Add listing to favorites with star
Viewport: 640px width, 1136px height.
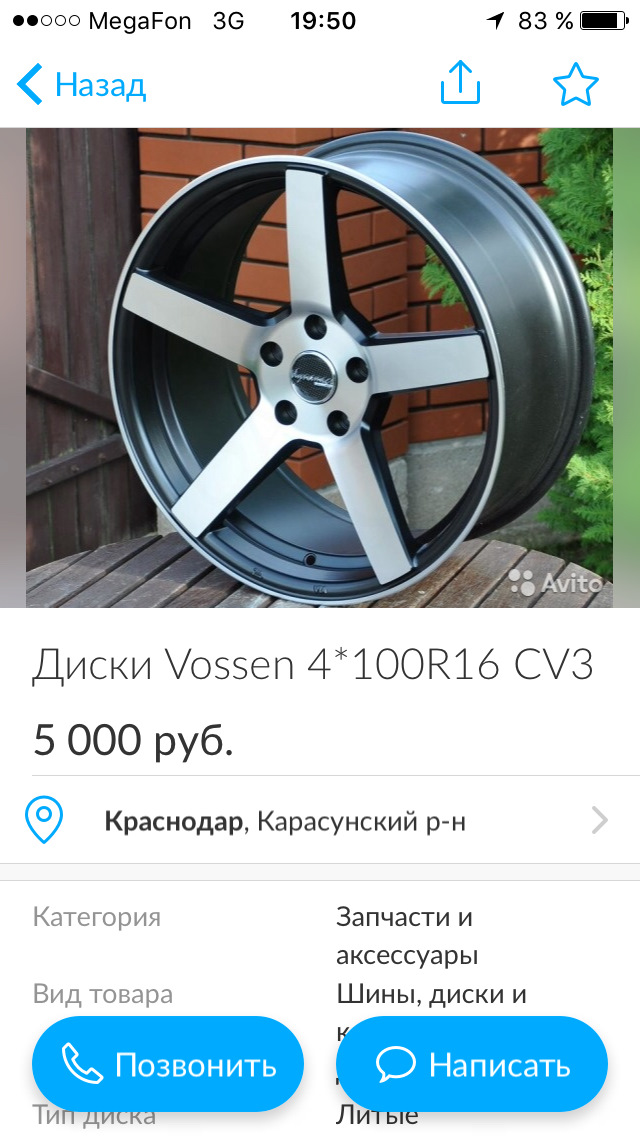(x=575, y=86)
